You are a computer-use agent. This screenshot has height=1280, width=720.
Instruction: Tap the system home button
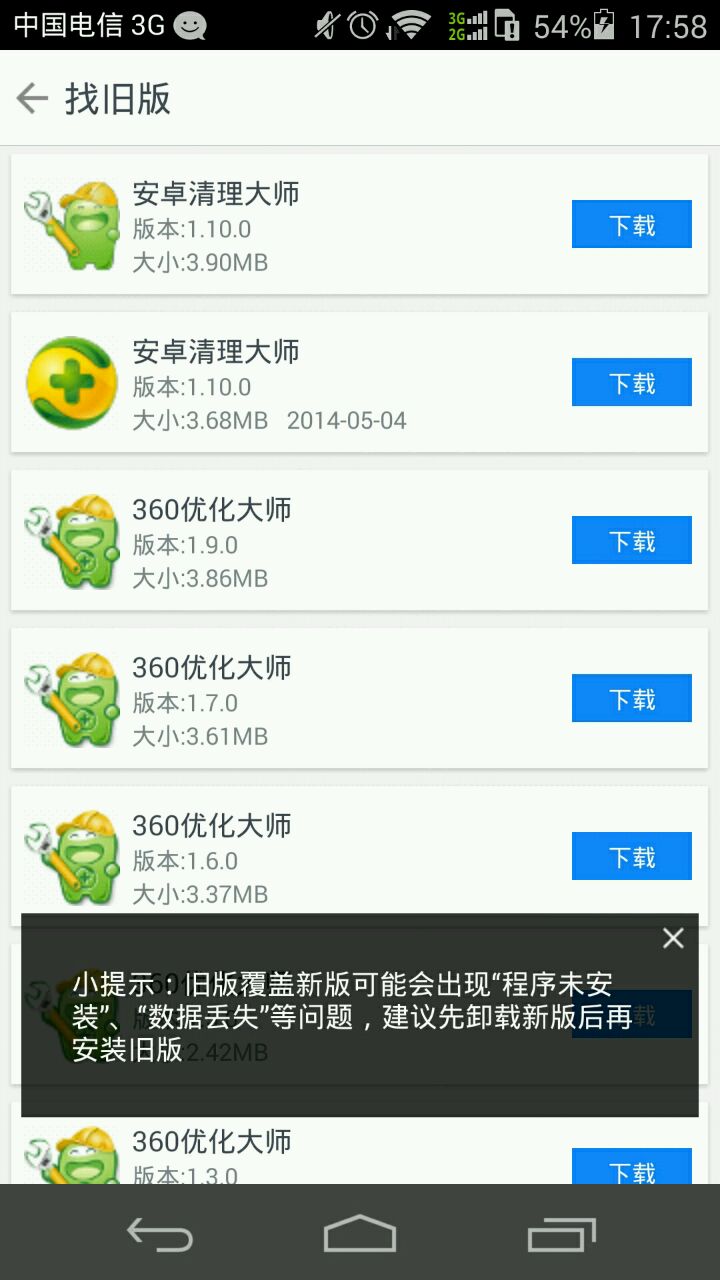pyautogui.click(x=360, y=1234)
